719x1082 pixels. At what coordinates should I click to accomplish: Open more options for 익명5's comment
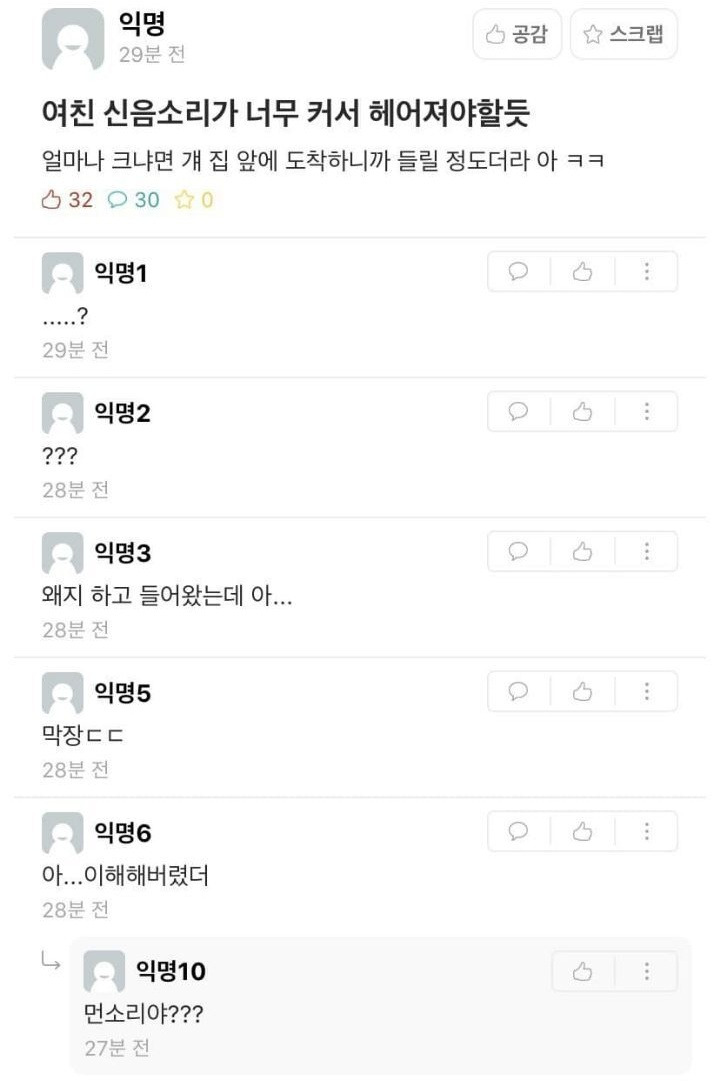tap(646, 692)
